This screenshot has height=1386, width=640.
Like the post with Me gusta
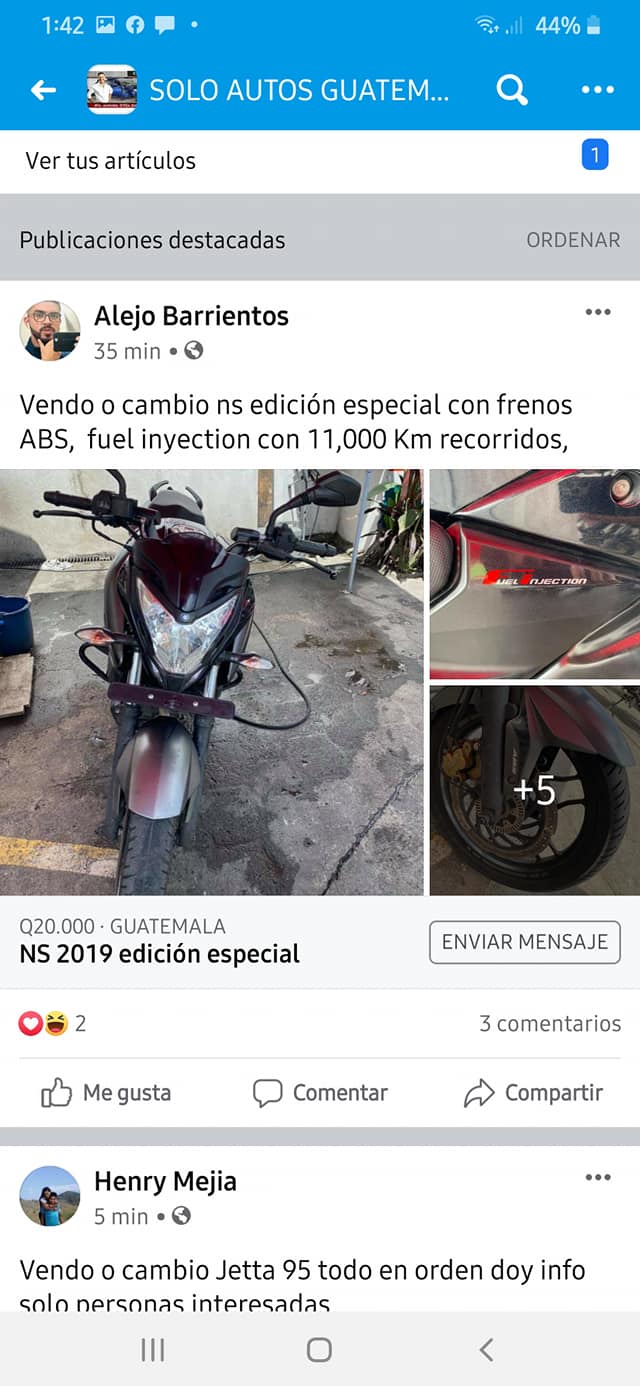106,1093
